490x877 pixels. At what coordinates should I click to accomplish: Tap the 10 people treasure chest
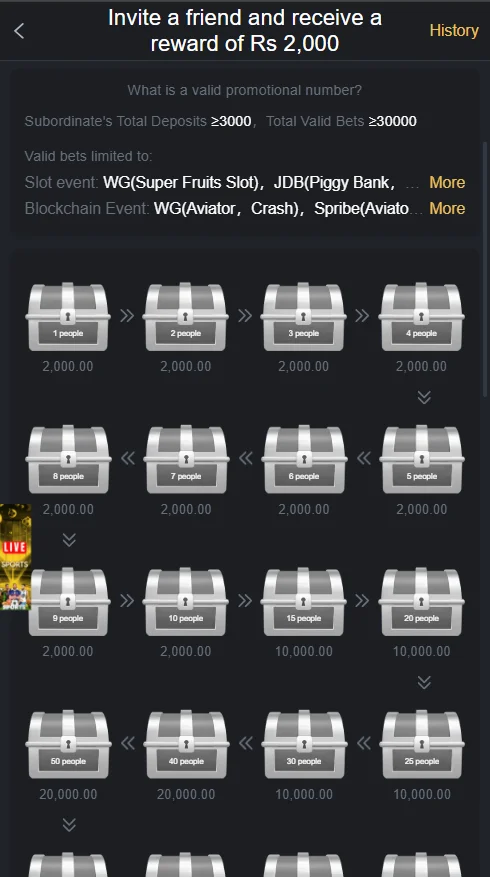186,602
